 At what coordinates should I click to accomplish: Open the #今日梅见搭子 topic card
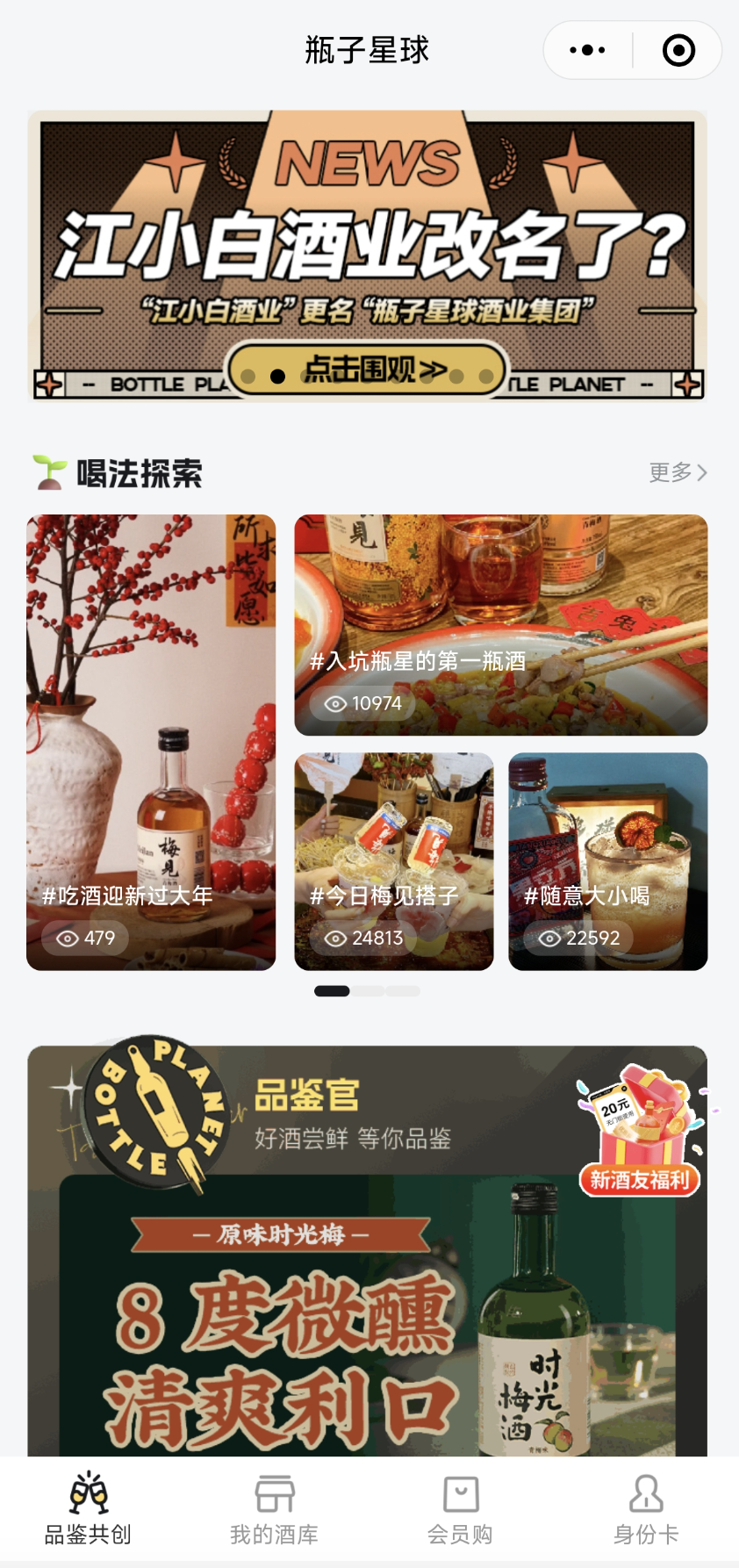click(x=393, y=860)
